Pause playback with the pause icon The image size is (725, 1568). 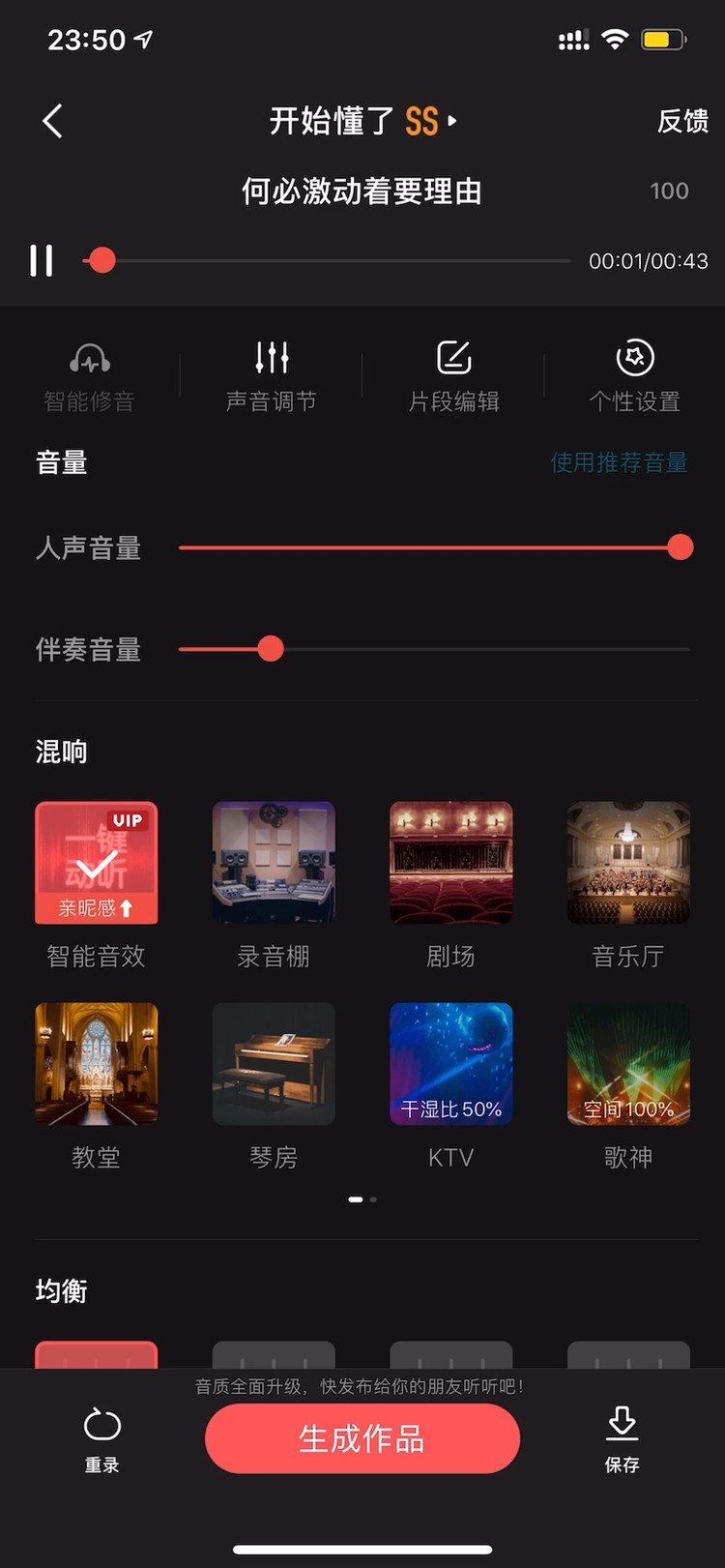point(41,260)
